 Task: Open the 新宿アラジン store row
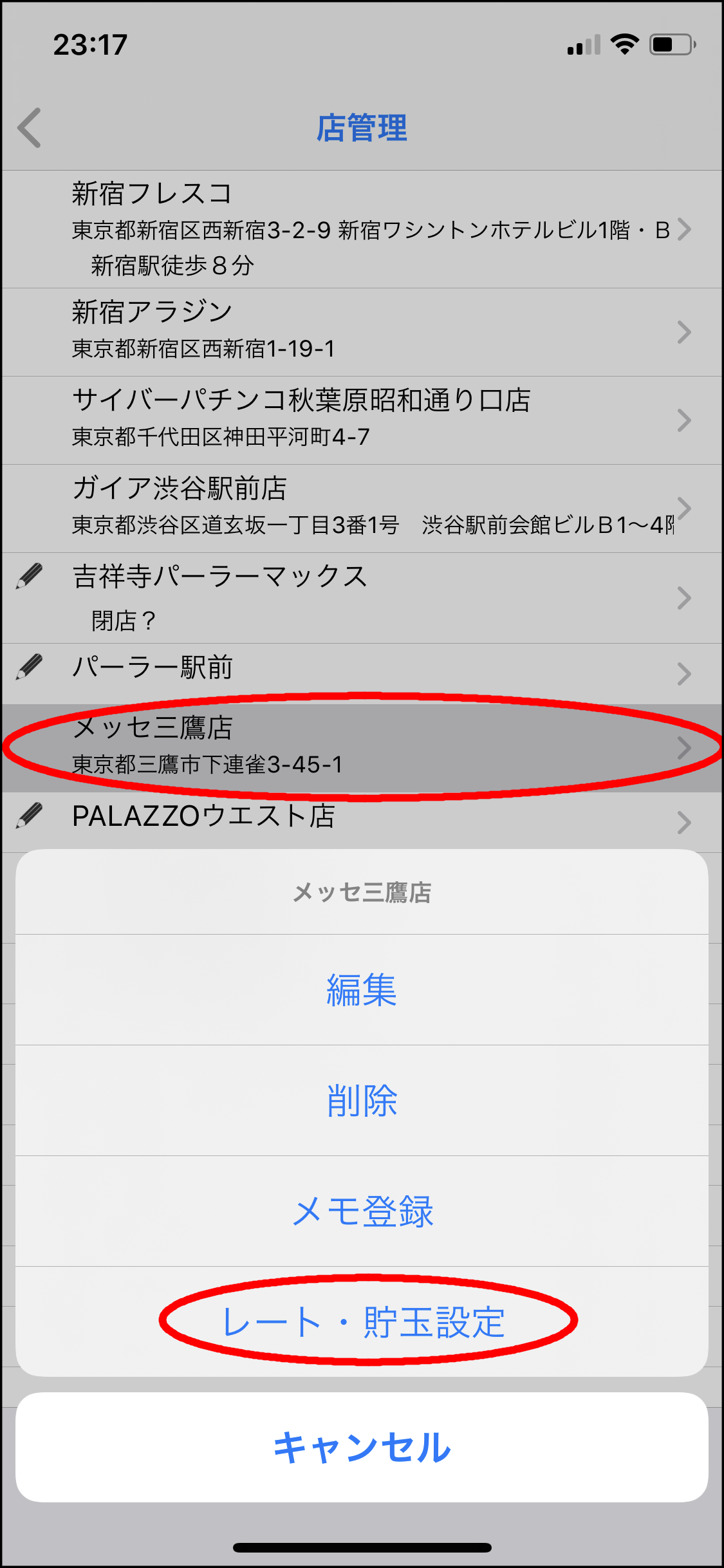click(362, 332)
